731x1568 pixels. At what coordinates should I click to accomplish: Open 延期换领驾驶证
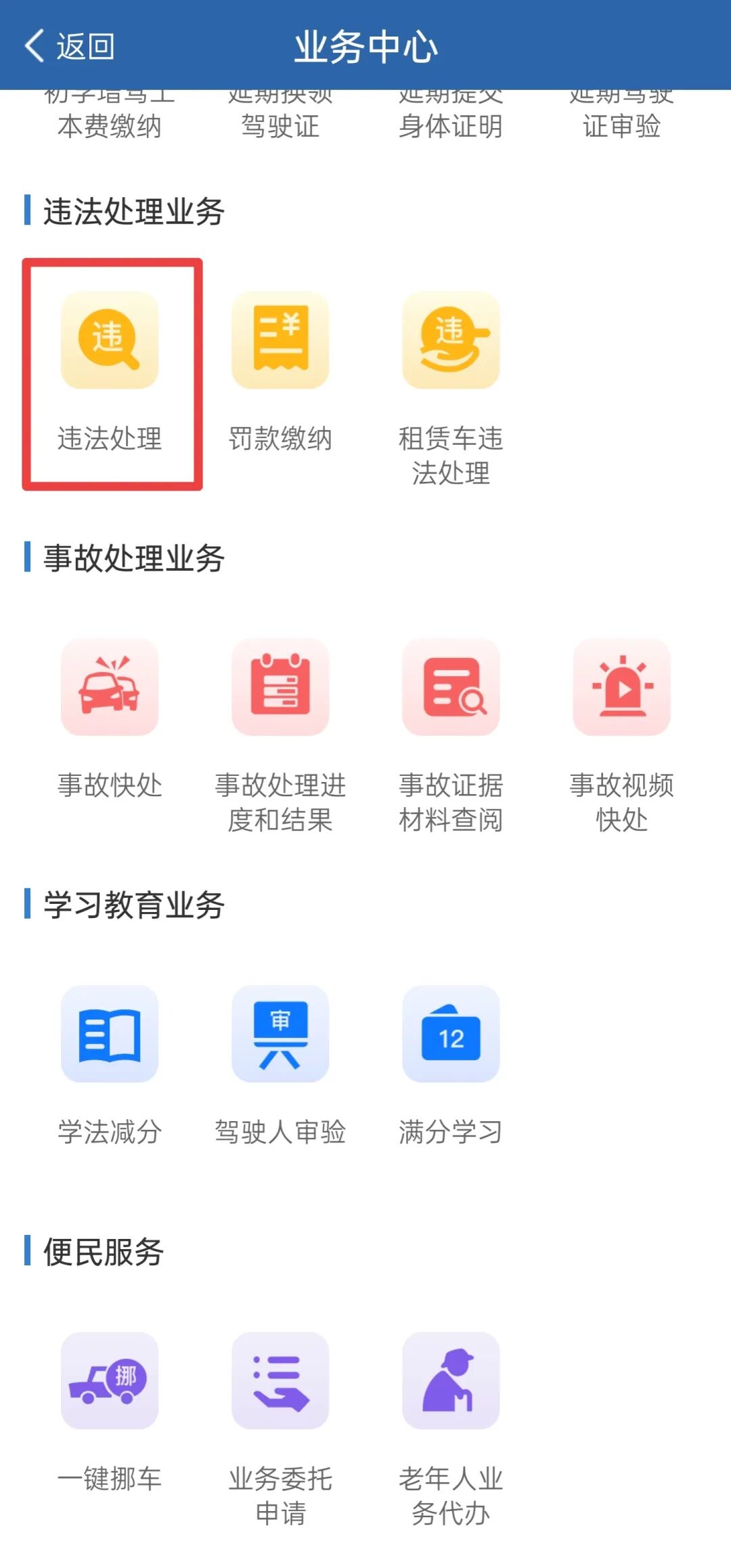(x=280, y=122)
